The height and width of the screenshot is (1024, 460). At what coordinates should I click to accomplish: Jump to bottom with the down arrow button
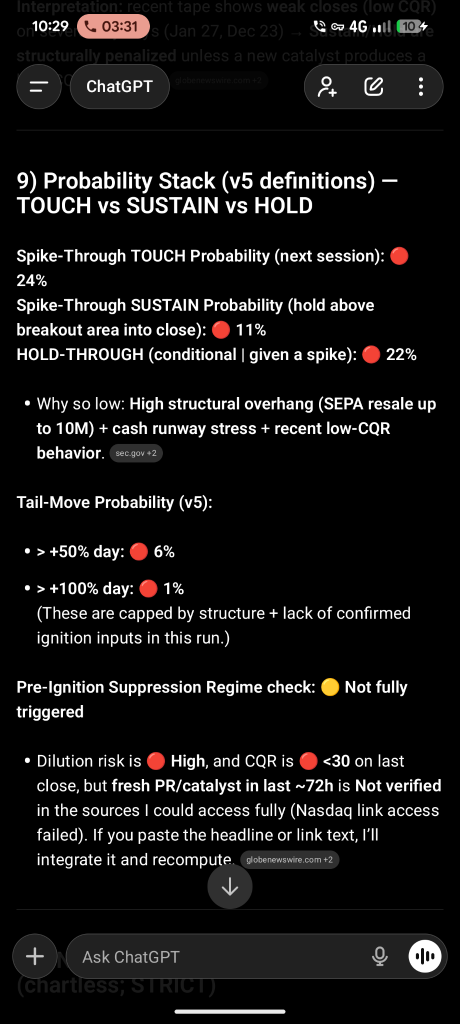point(230,886)
